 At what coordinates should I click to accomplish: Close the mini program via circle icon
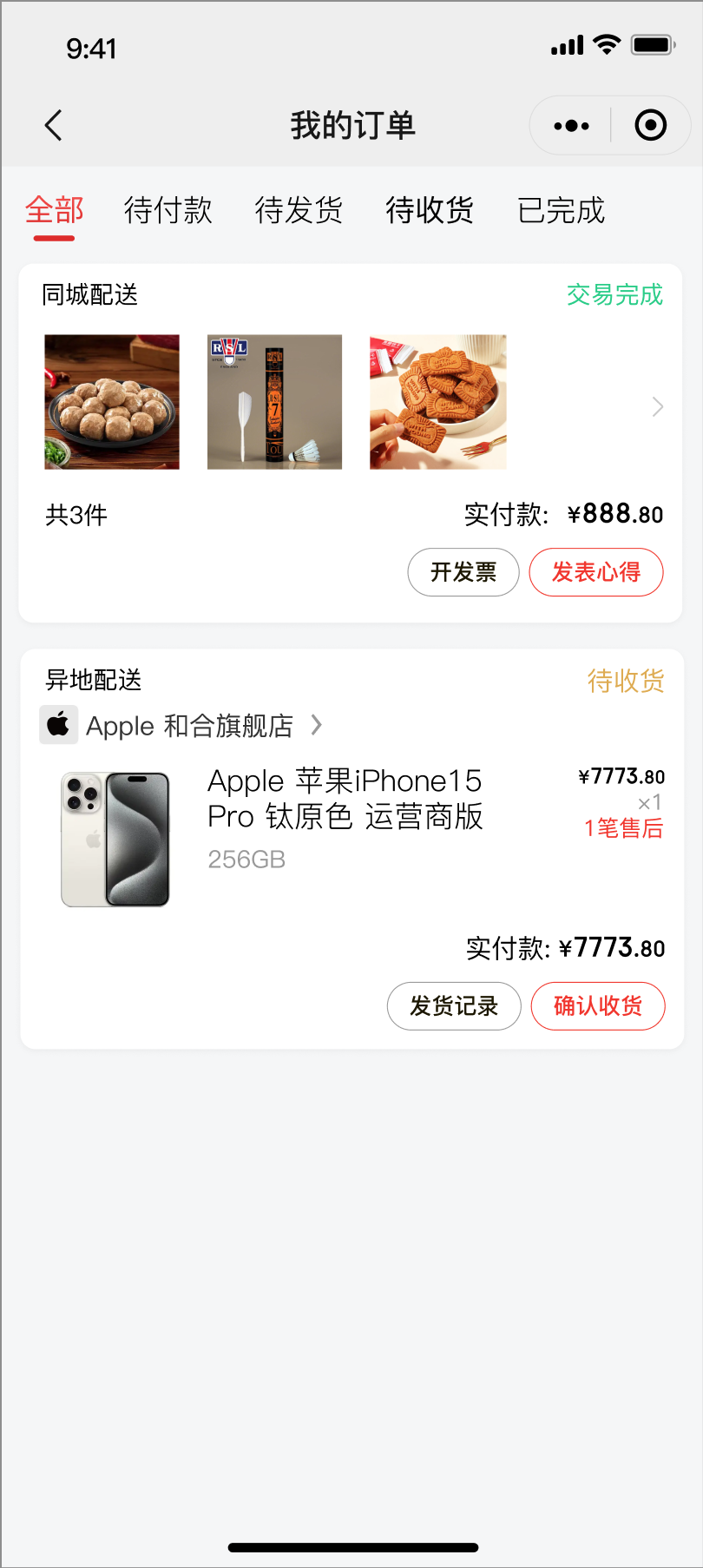(x=651, y=126)
